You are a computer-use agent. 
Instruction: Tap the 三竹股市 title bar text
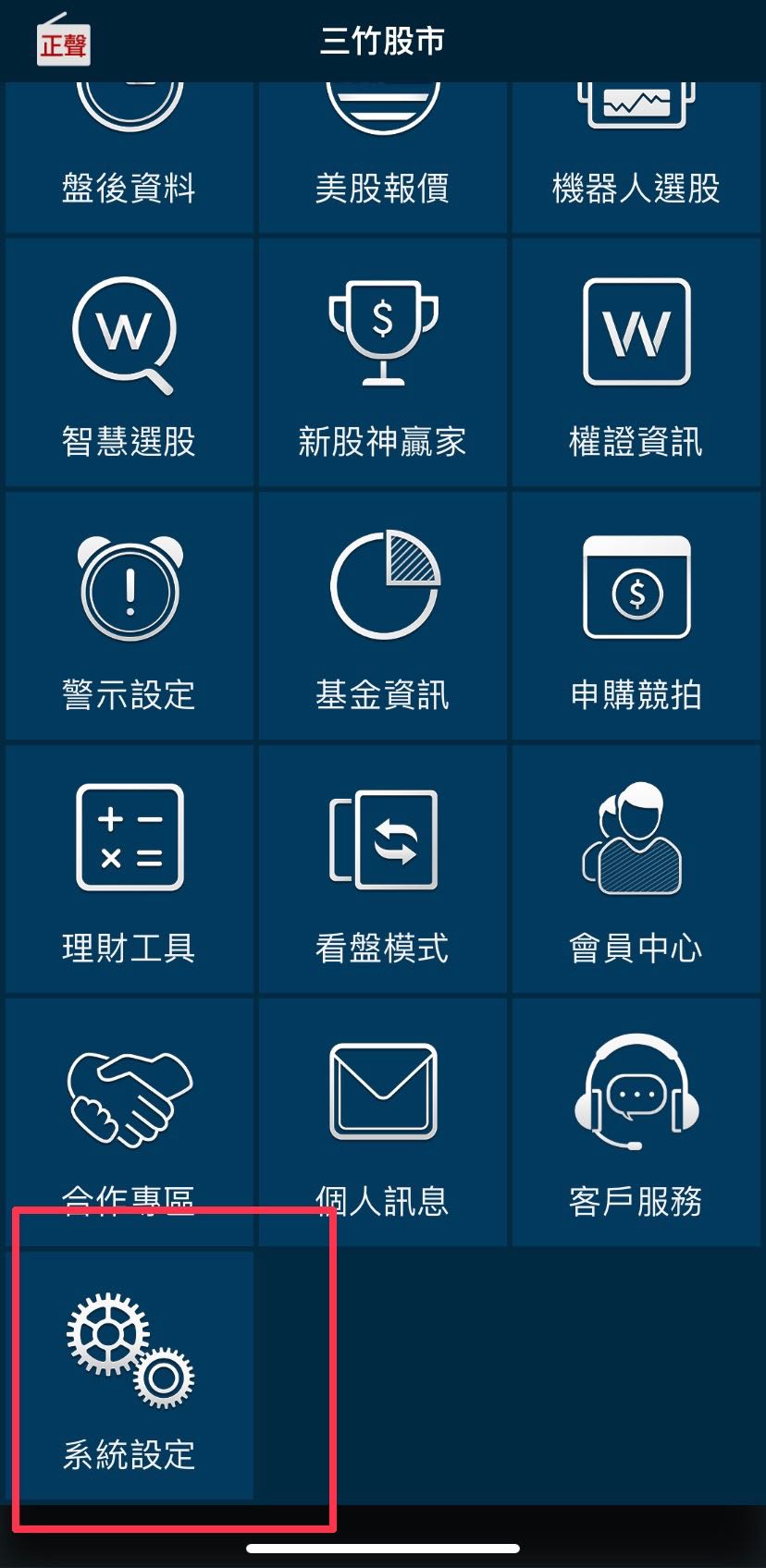point(383,42)
